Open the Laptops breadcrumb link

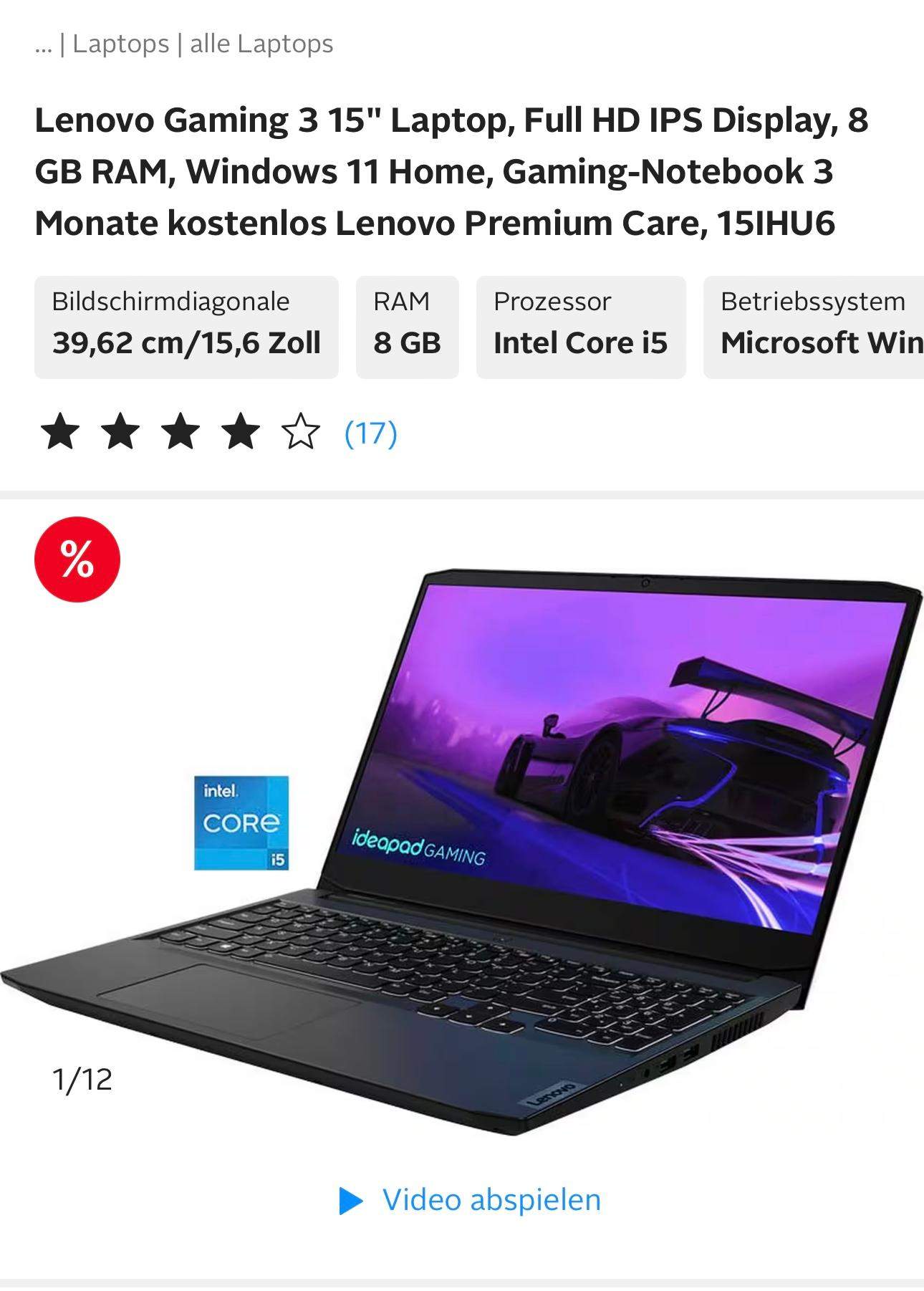(120, 44)
